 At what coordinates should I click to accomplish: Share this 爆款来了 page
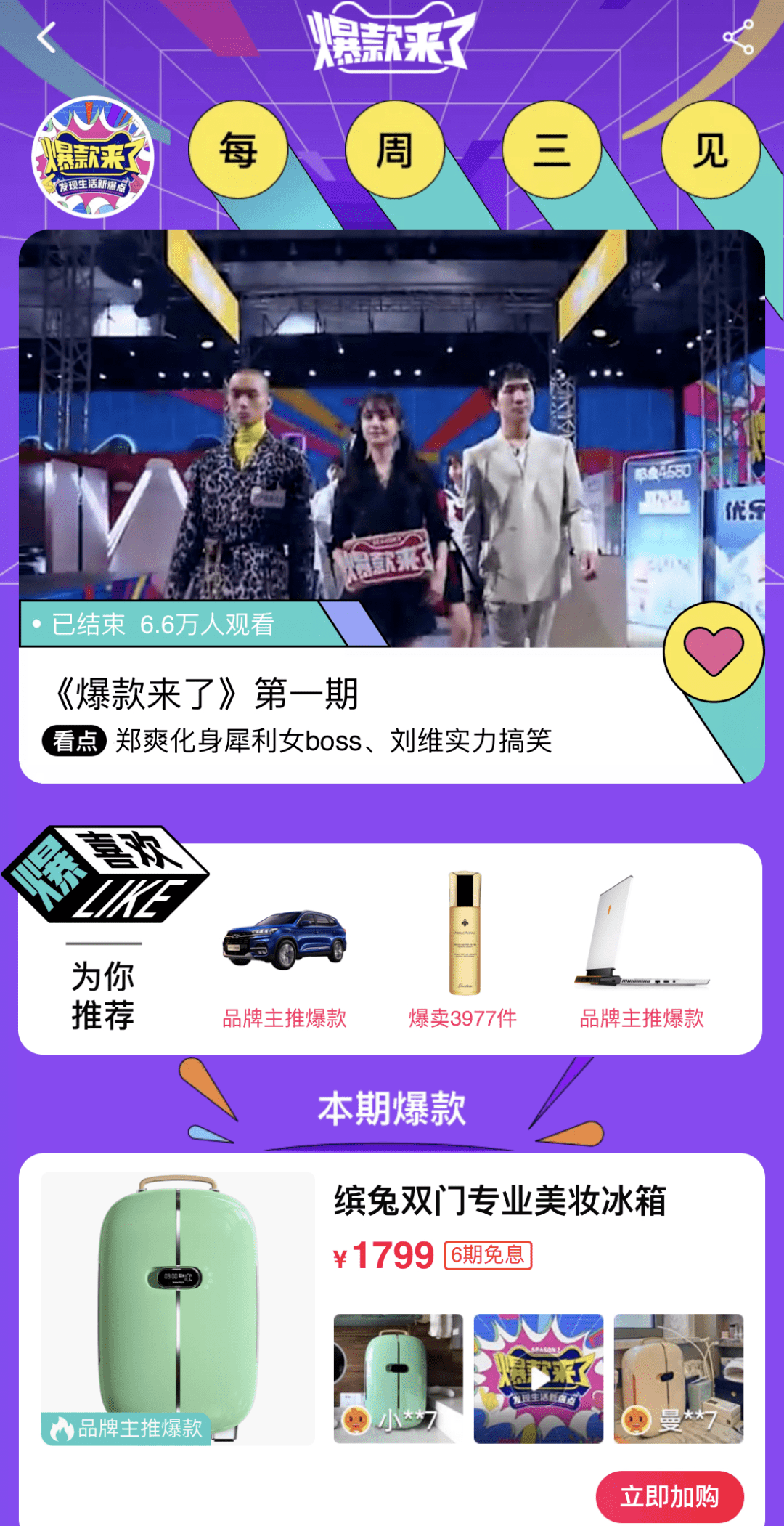coord(738,38)
